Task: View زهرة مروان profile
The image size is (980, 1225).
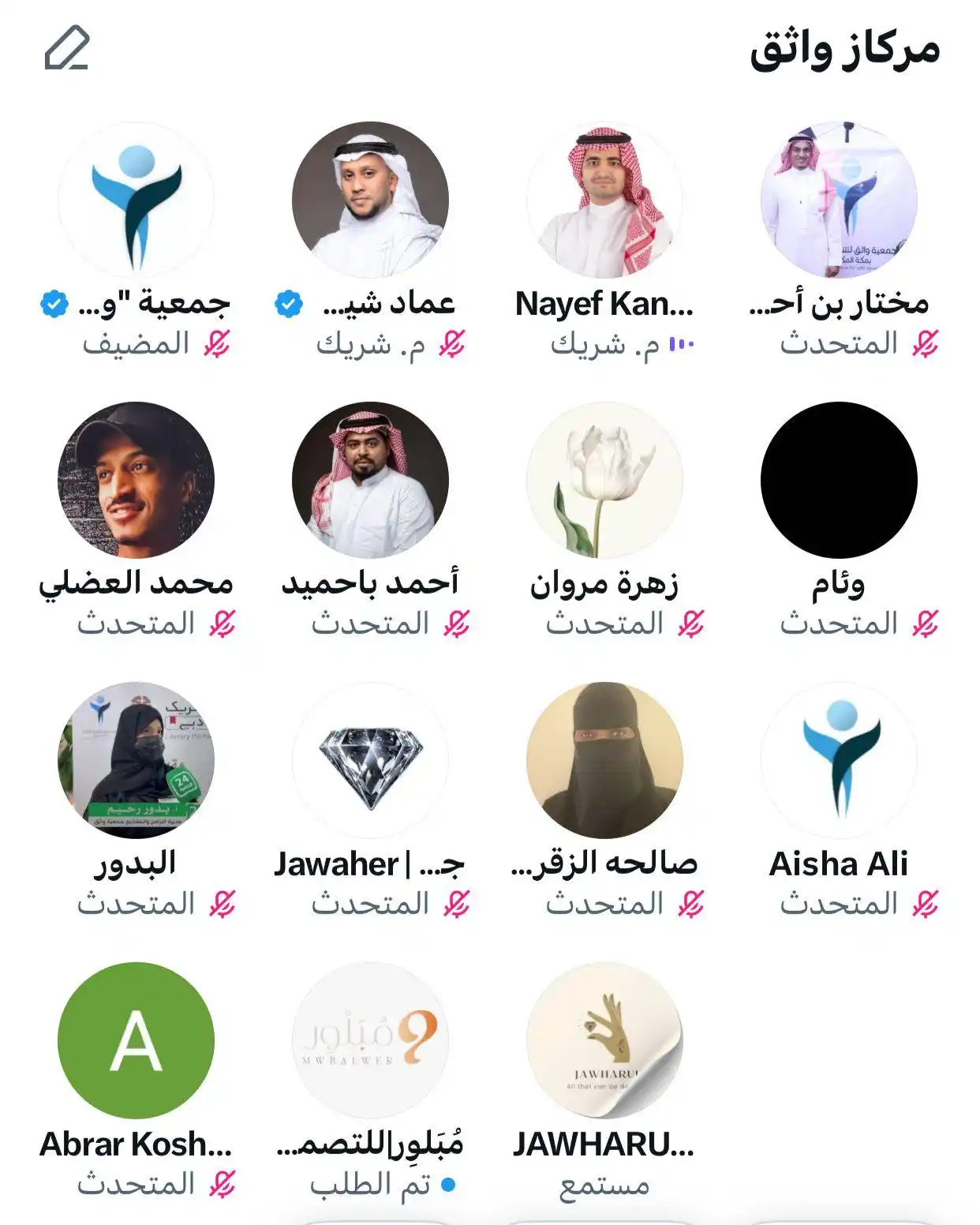Action: 604,480
